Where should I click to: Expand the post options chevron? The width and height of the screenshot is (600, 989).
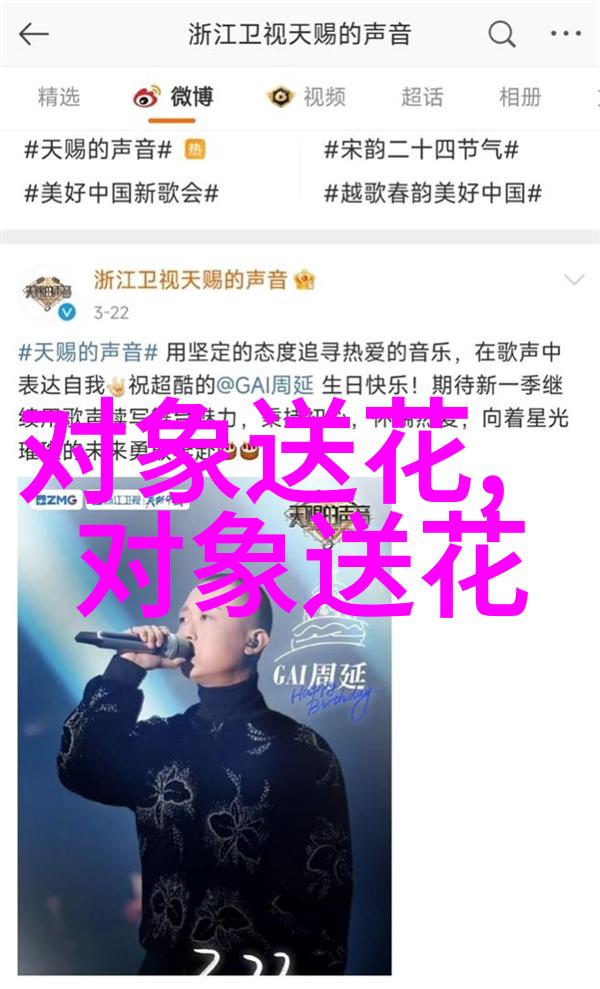point(573,279)
